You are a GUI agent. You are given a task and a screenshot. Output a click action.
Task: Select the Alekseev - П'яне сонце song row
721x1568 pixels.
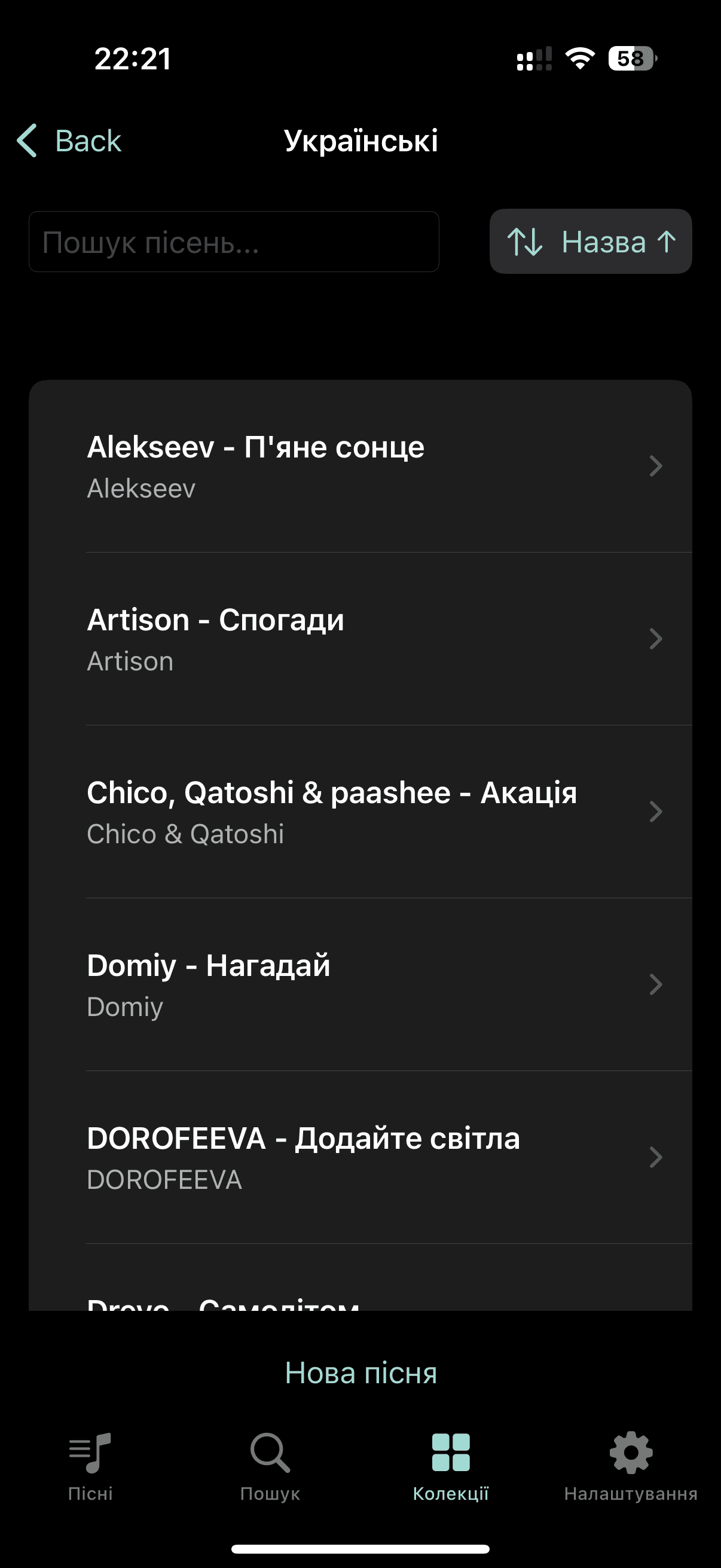[x=304, y=466]
